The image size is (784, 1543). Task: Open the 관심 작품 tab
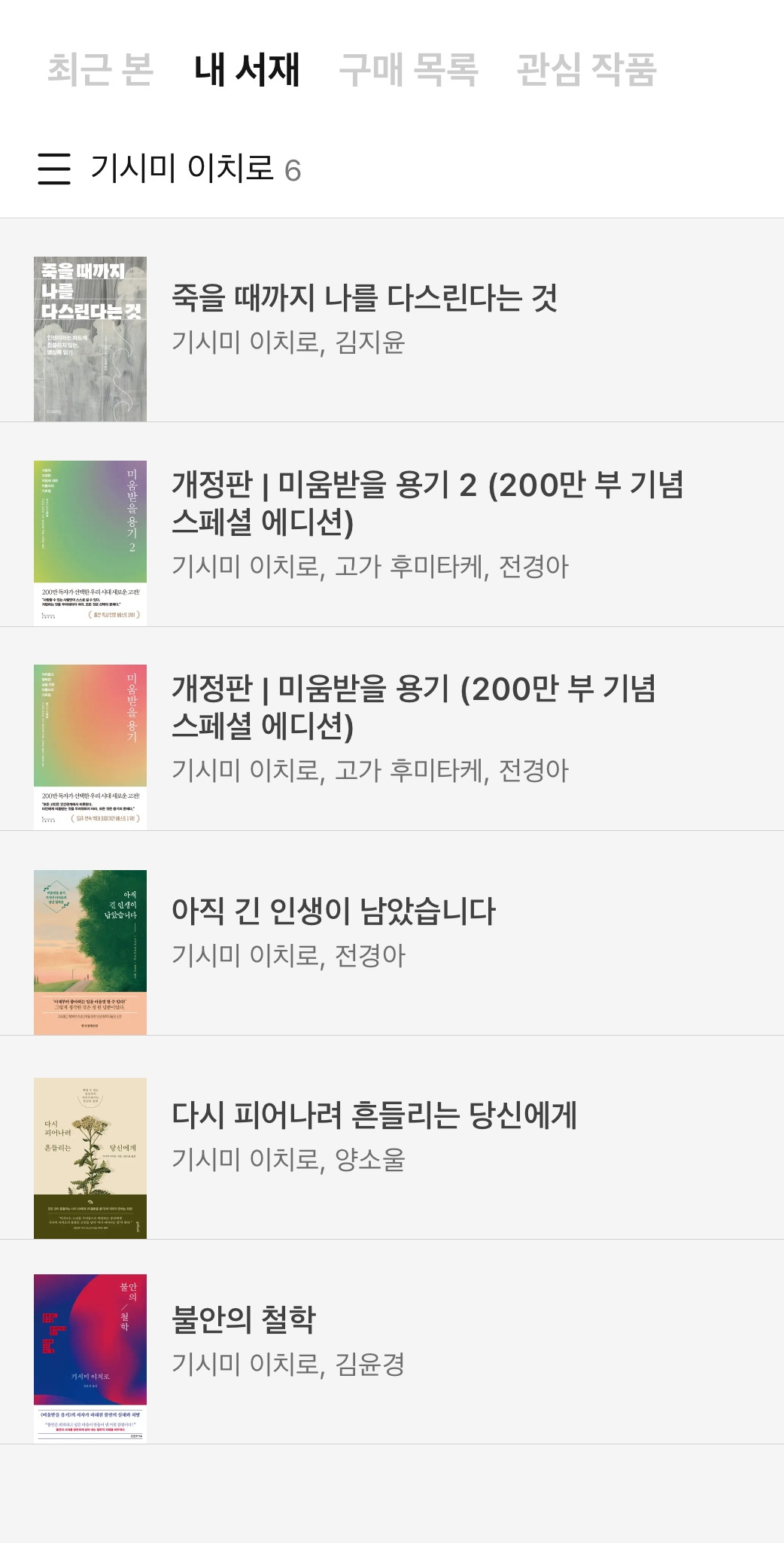click(x=586, y=69)
